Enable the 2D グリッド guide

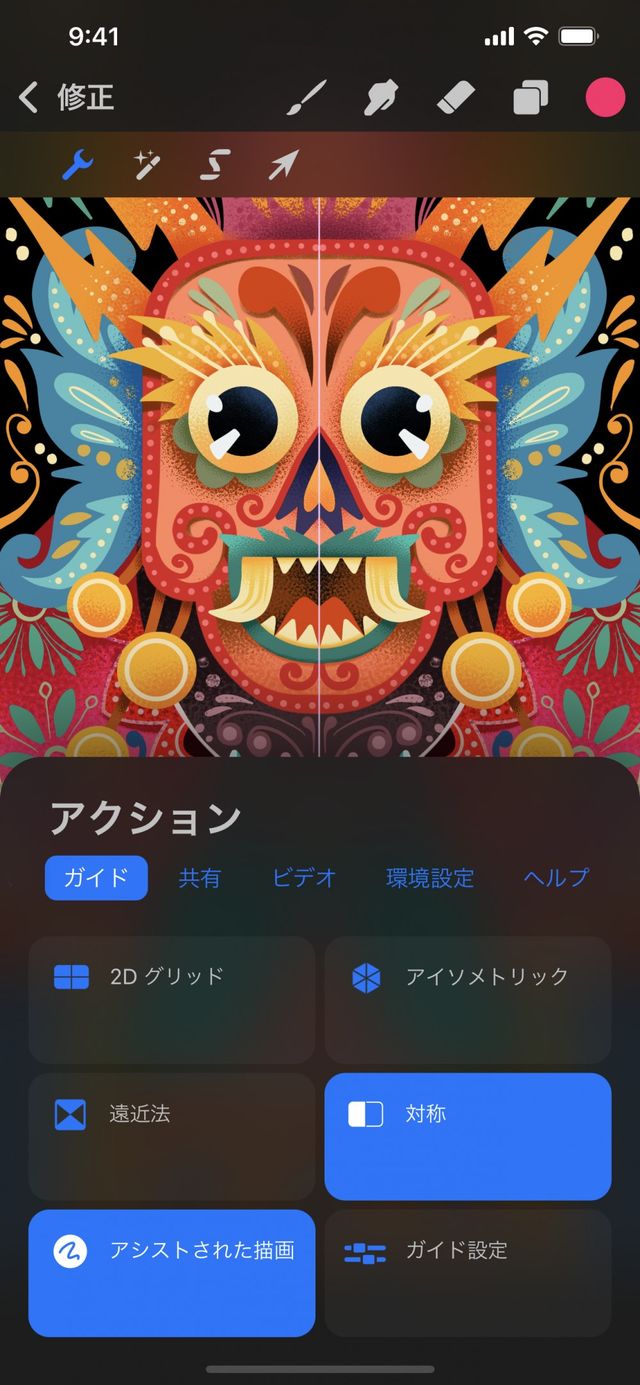[171, 1000]
